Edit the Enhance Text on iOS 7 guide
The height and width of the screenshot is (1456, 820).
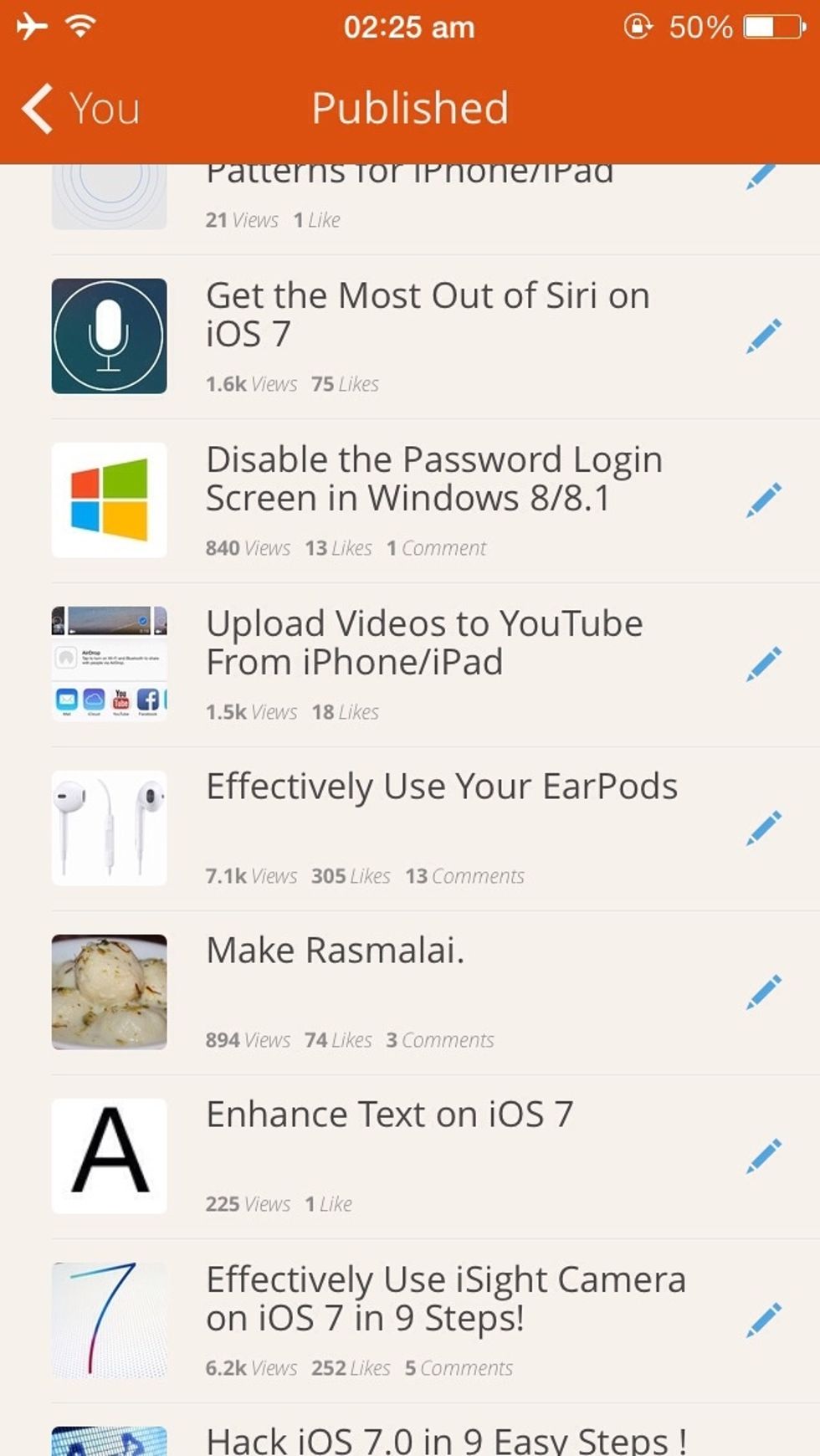point(763,1156)
